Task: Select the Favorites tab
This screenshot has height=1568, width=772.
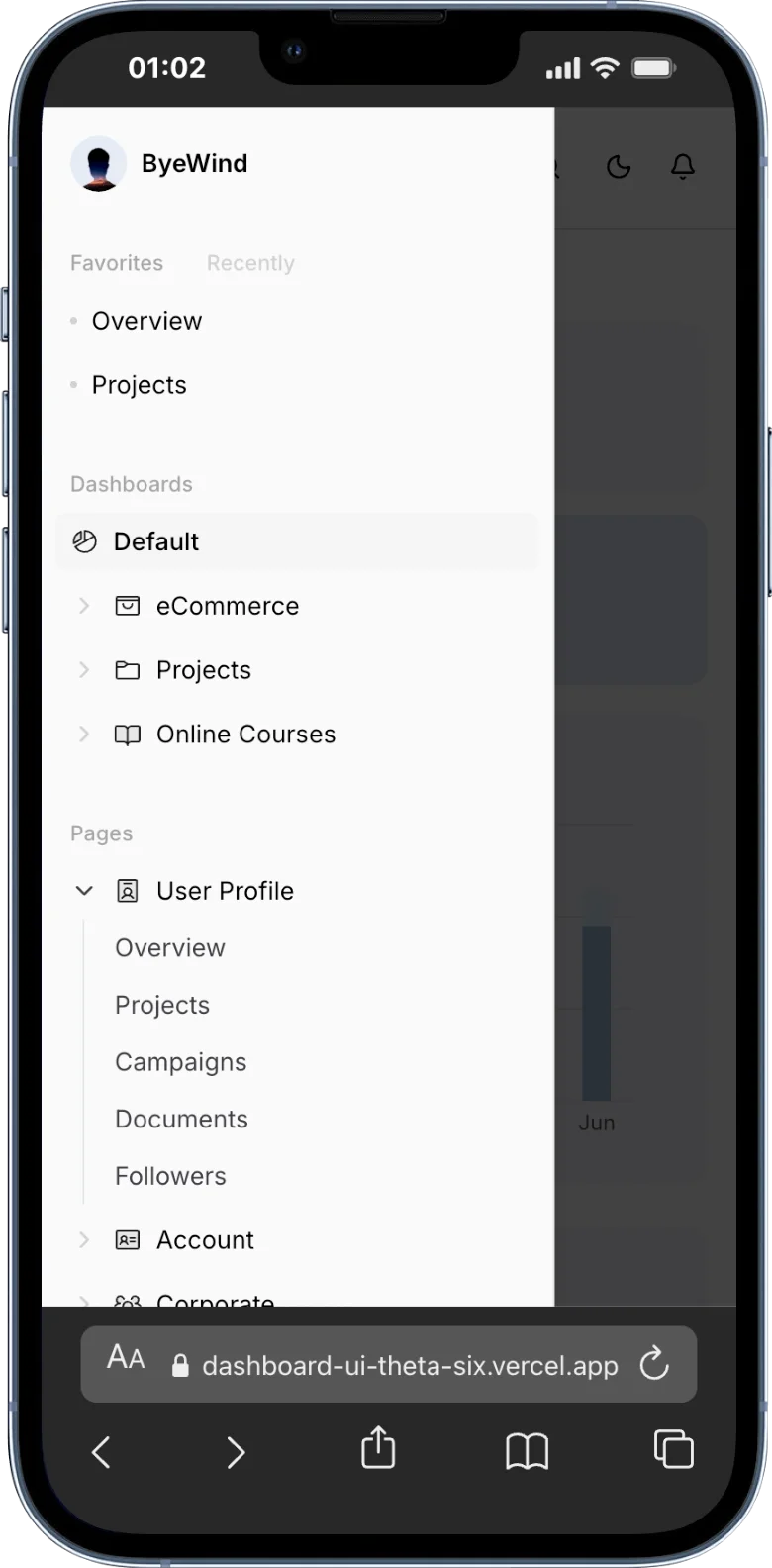Action: pyautogui.click(x=117, y=263)
